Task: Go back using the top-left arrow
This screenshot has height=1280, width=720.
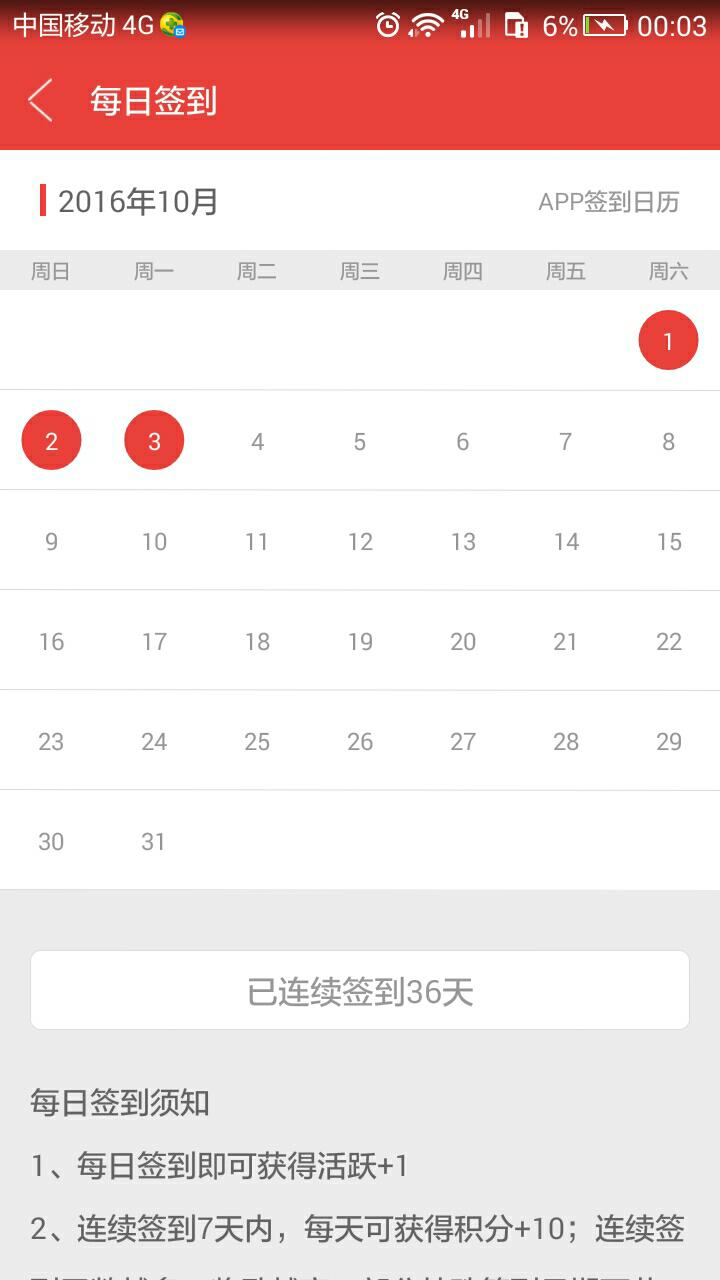Action: pyautogui.click(x=40, y=101)
